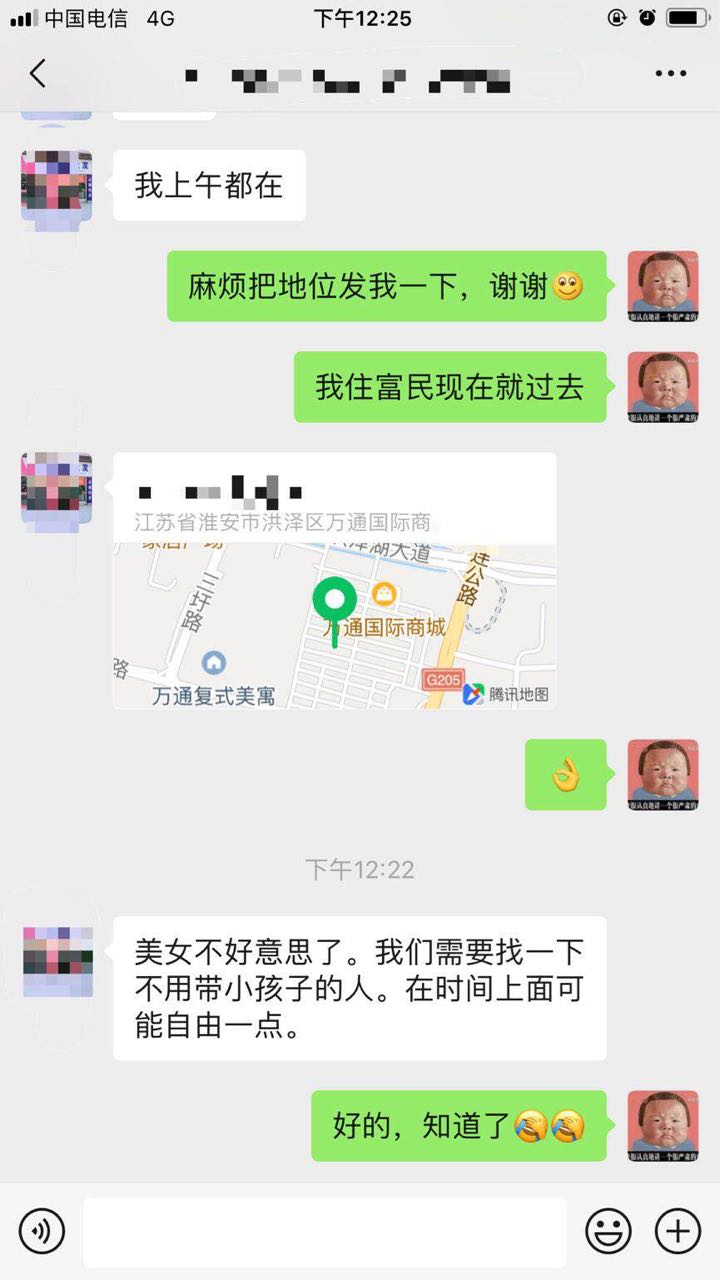This screenshot has width=720, height=1280.
Task: Open my avatar beside 我住富民现在就过去
Action: tap(662, 387)
